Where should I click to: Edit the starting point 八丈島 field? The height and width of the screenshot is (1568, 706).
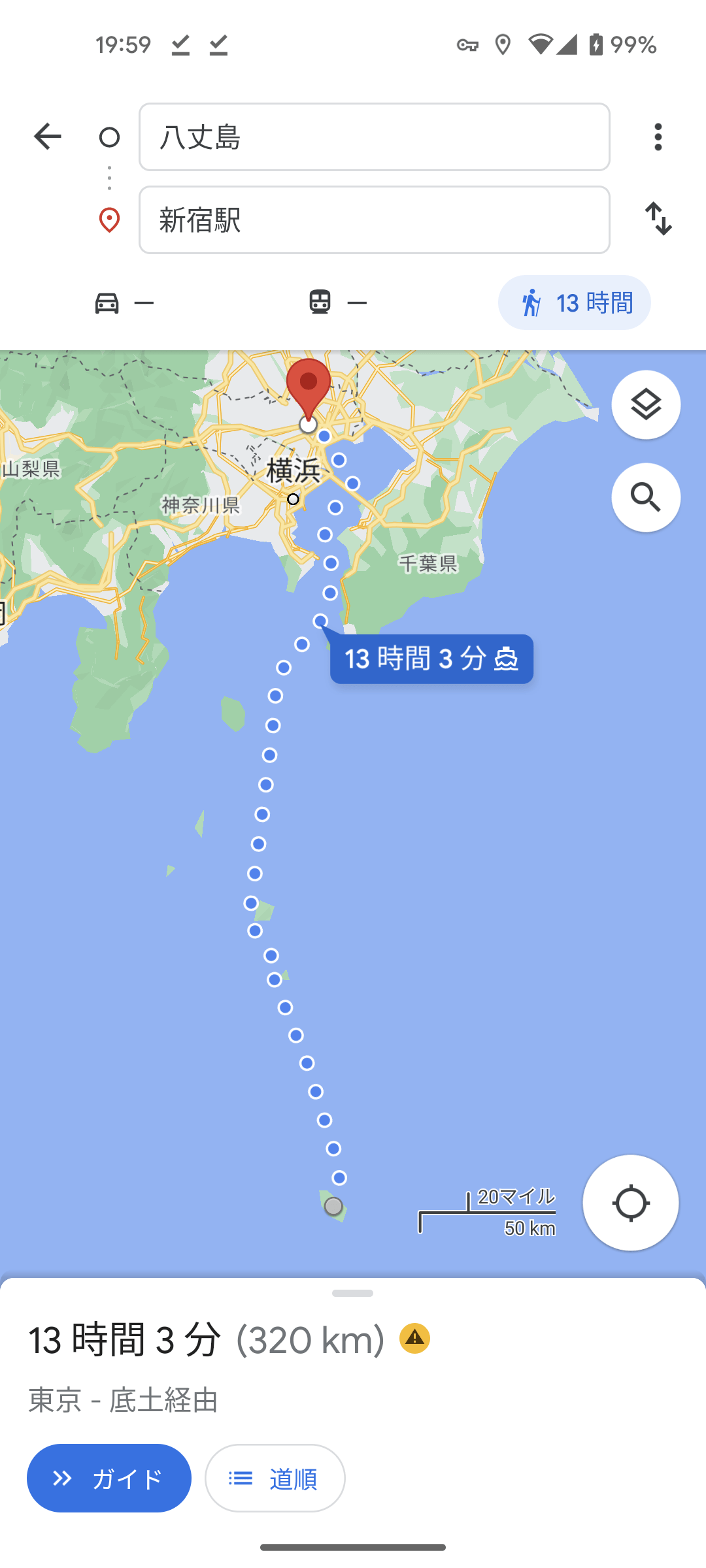[374, 137]
